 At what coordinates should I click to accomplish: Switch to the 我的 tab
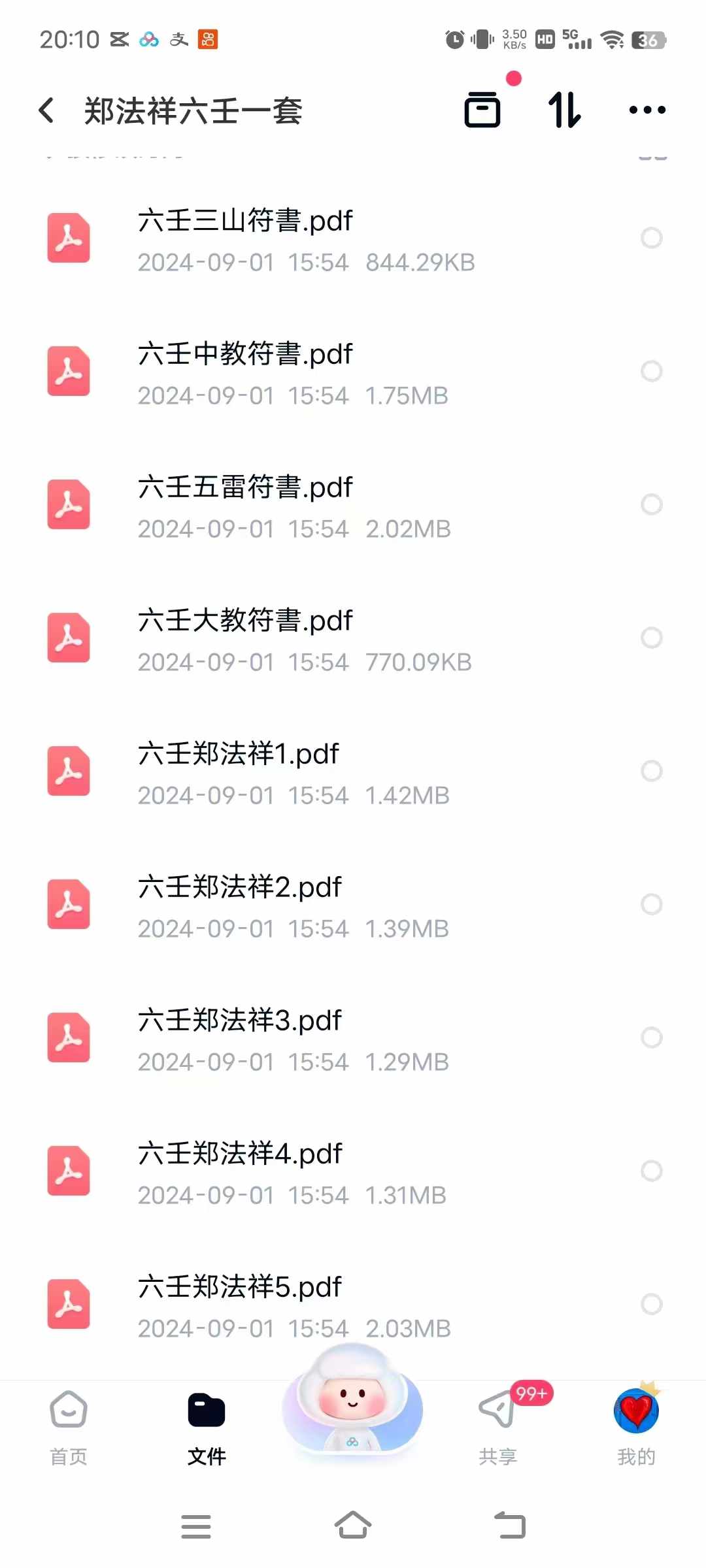637,1428
